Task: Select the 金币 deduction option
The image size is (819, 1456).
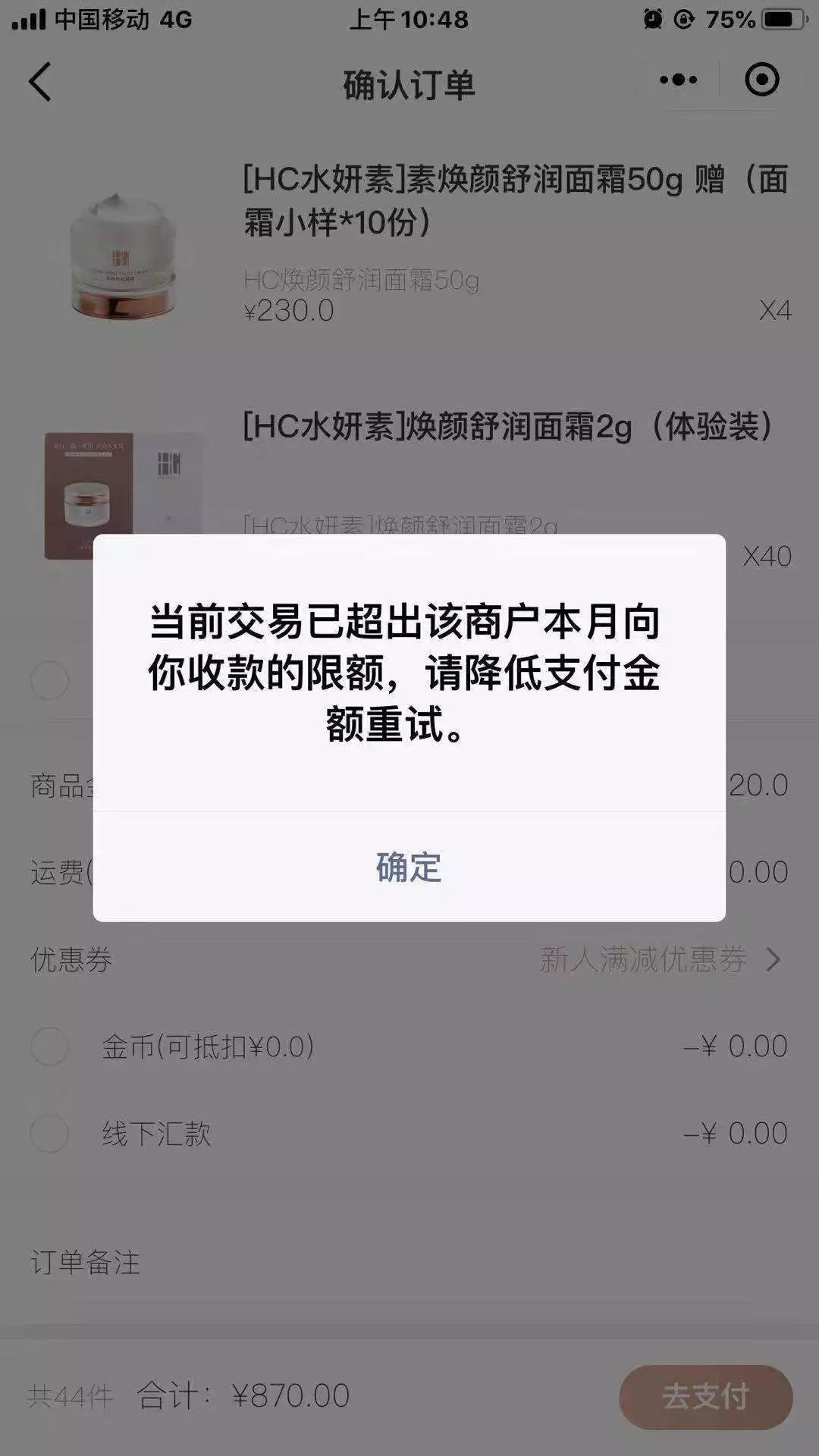Action: pos(50,1046)
